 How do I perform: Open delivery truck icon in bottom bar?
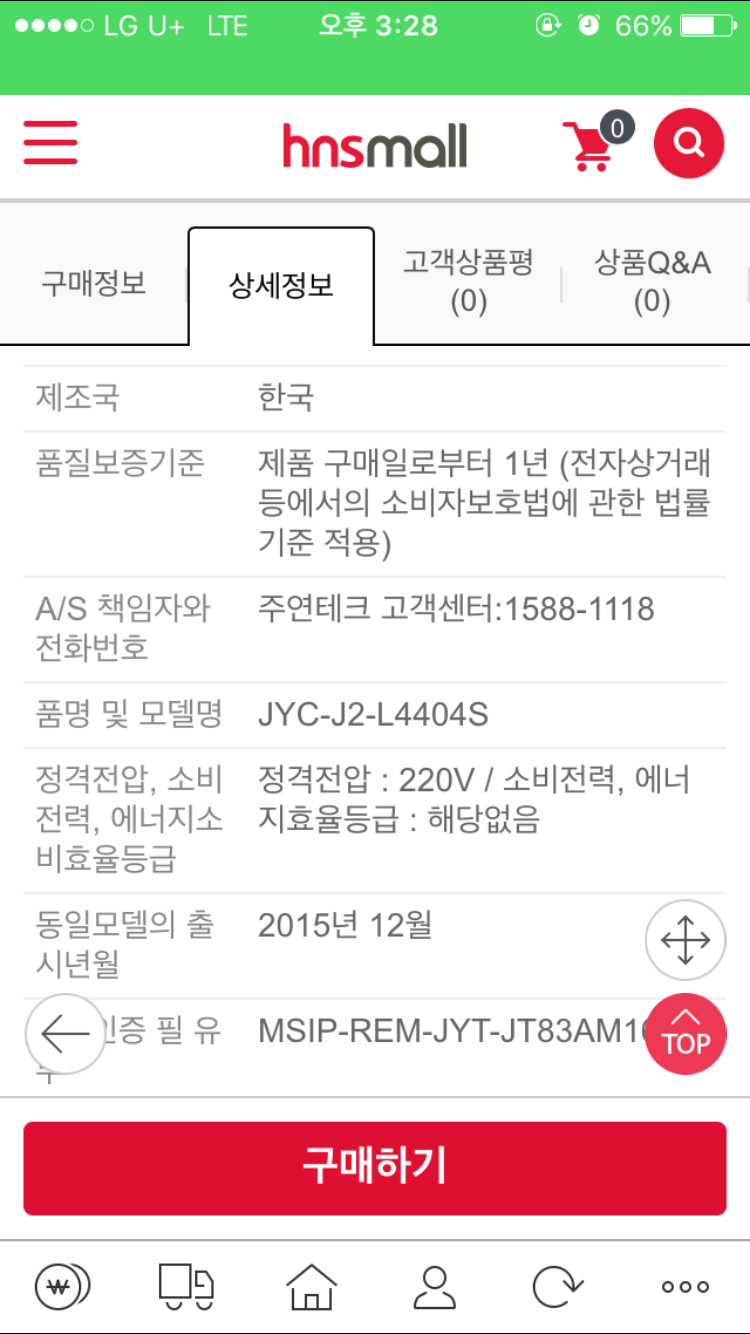pos(187,1286)
